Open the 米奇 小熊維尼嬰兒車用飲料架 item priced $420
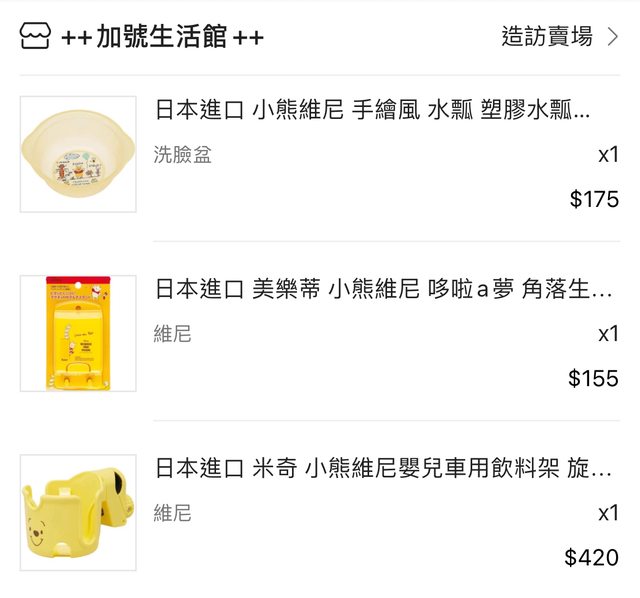The height and width of the screenshot is (598, 640). click(x=382, y=469)
